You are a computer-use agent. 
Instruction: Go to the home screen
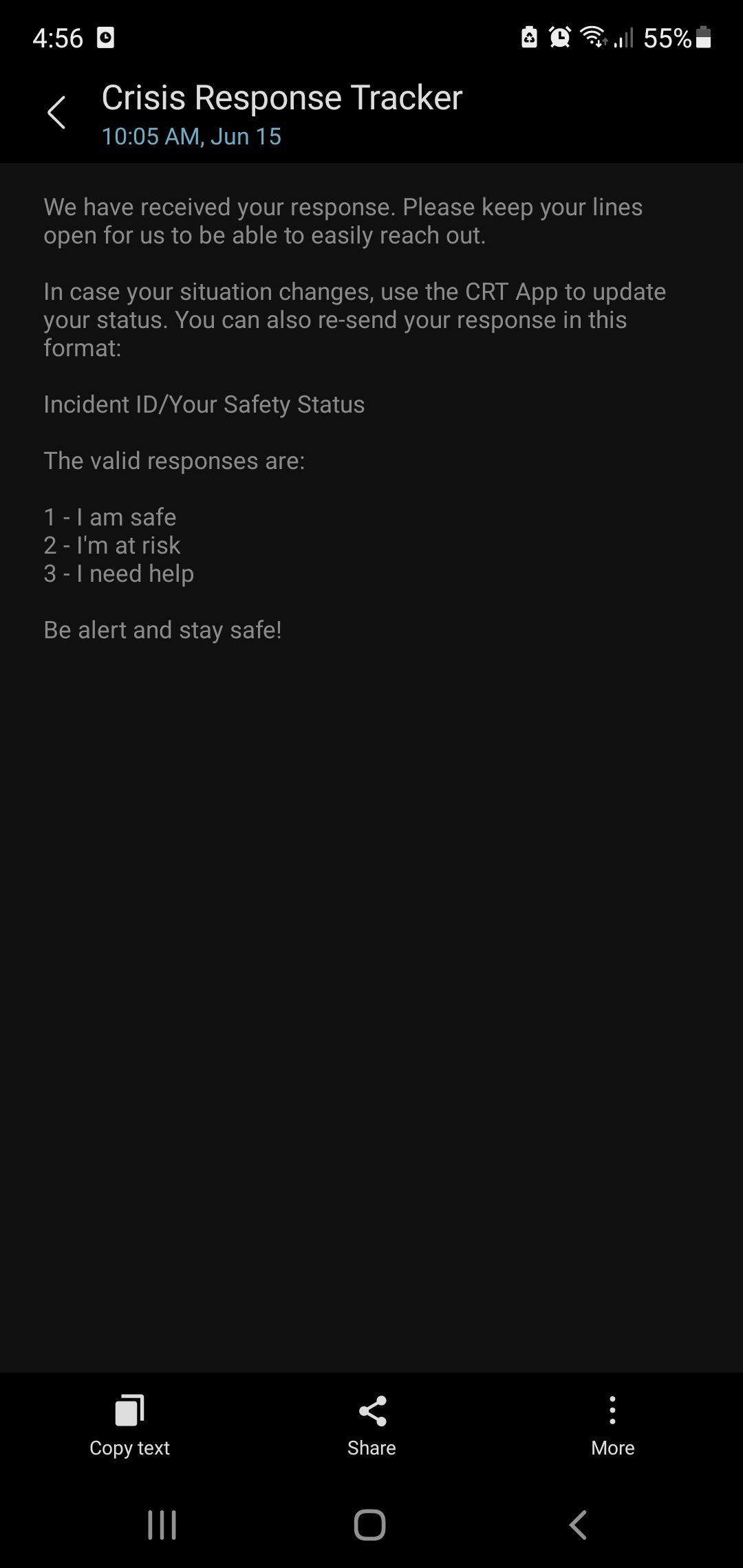(369, 1524)
